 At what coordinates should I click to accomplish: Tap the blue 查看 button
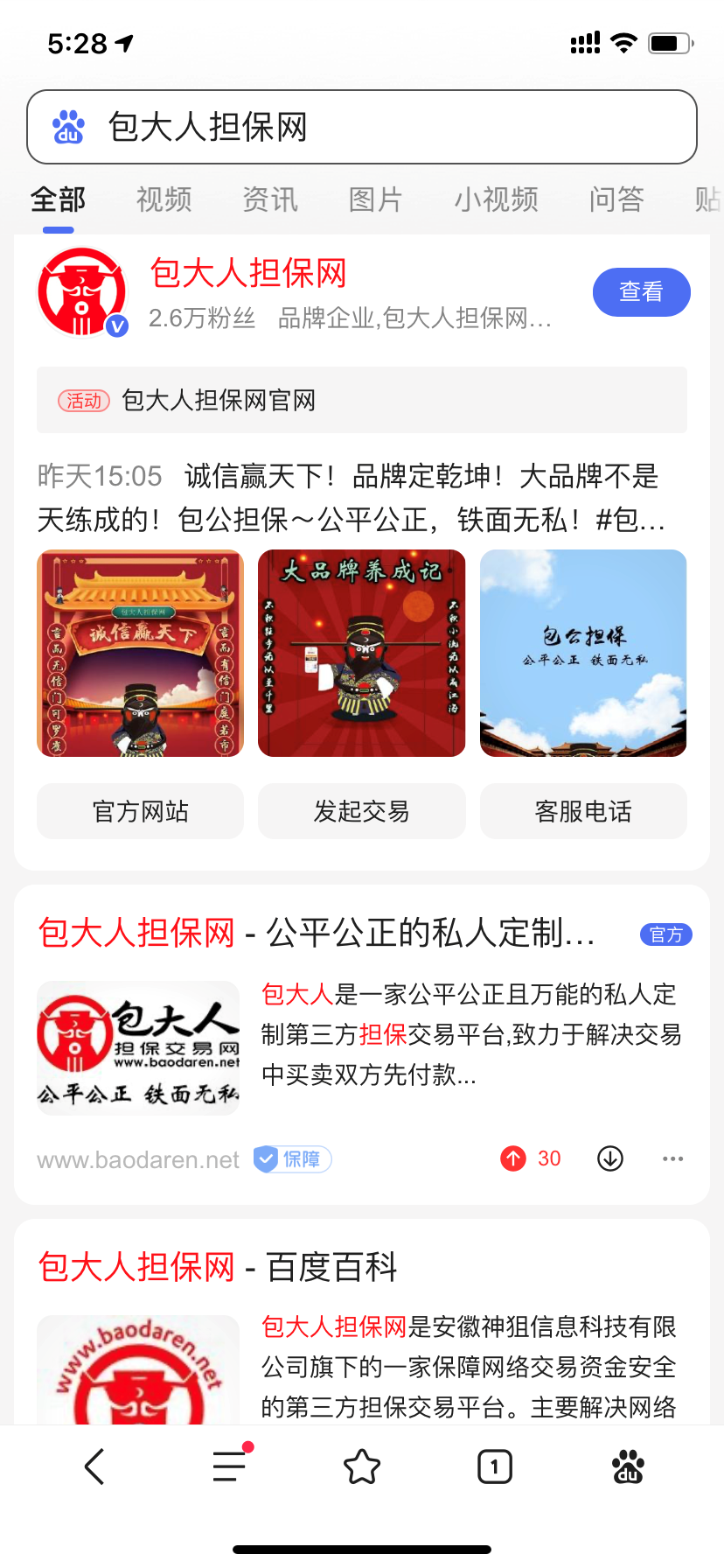(x=641, y=292)
